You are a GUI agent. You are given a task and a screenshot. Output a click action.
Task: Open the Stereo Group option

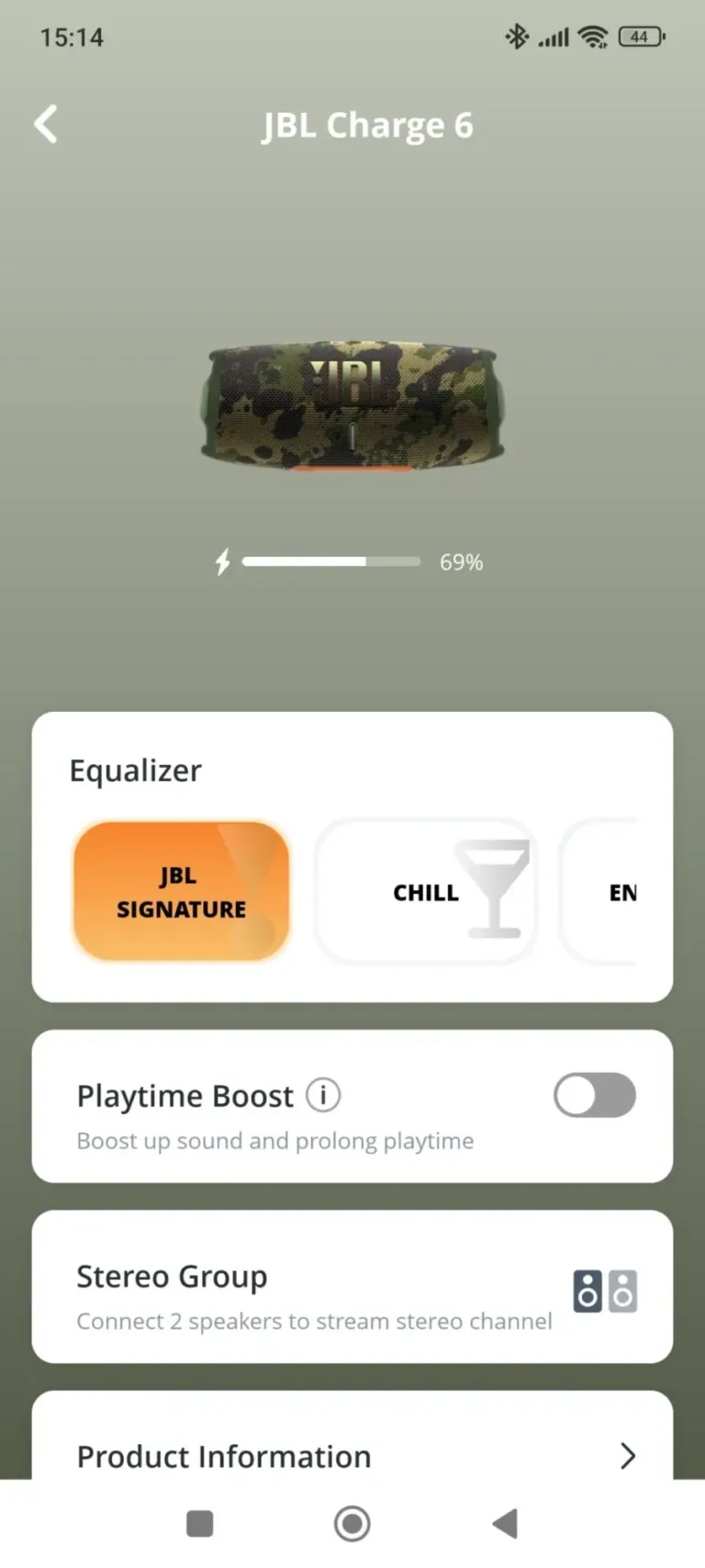click(352, 1287)
